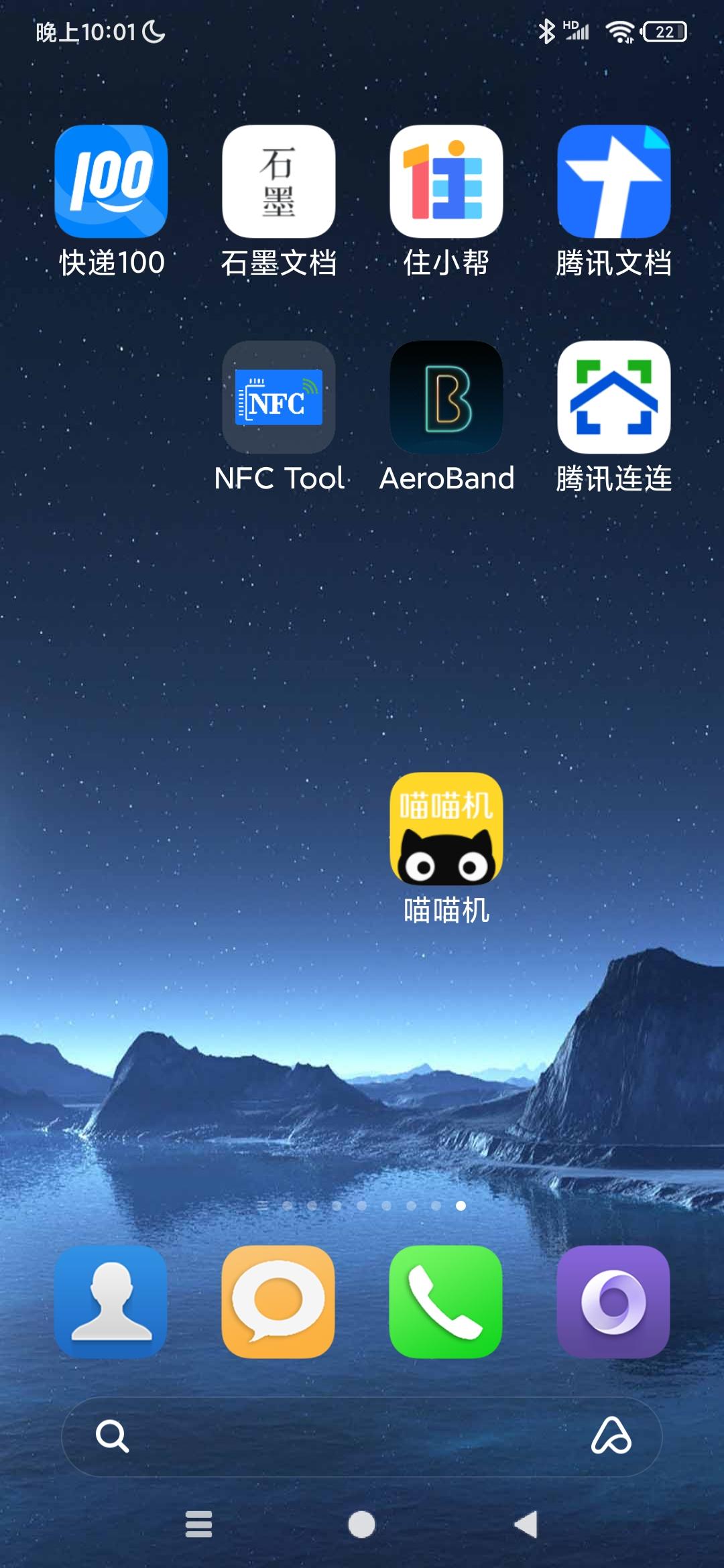This screenshot has height=1568, width=724.
Task: Tap the search icon in bottom search bar
Action: click(x=112, y=1436)
